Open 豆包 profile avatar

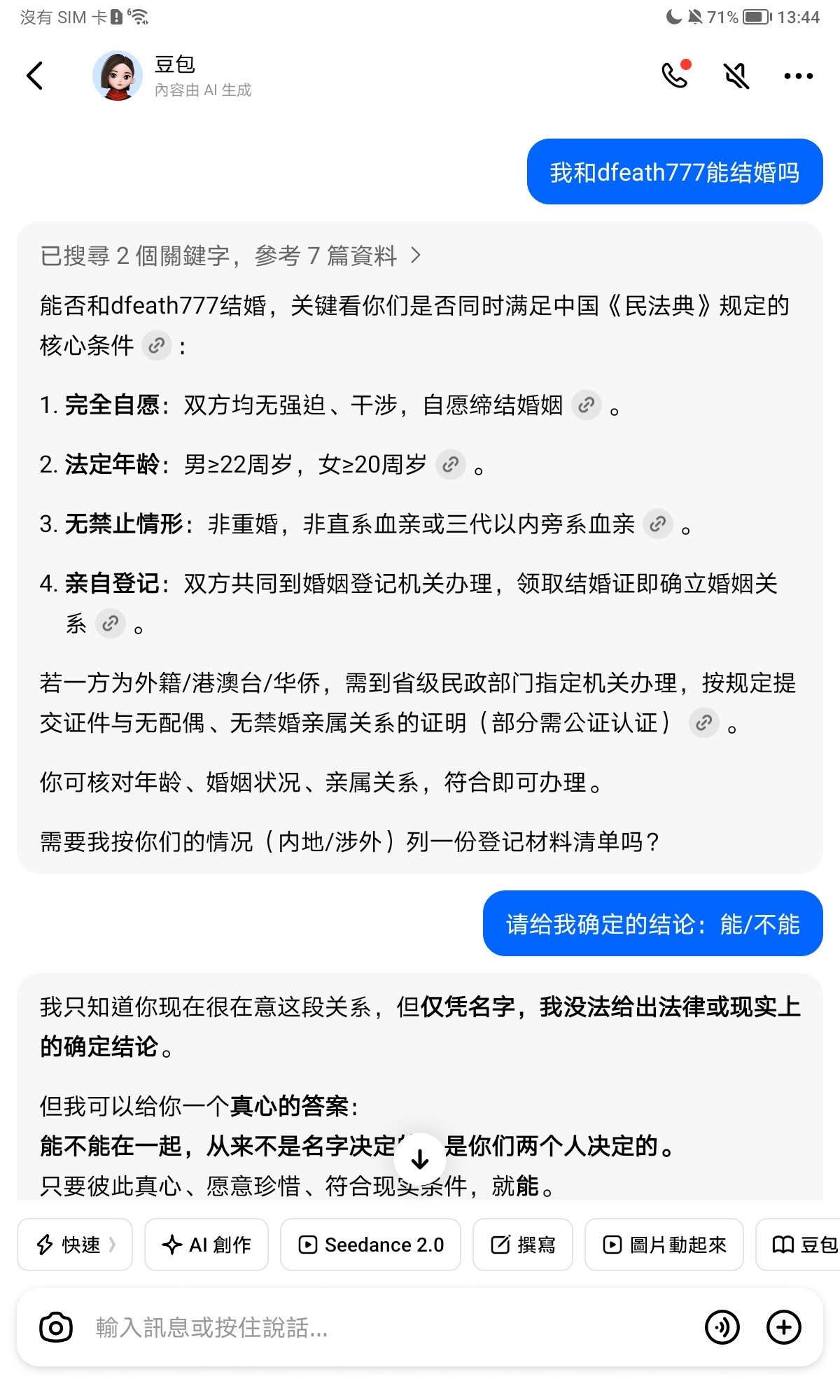118,76
